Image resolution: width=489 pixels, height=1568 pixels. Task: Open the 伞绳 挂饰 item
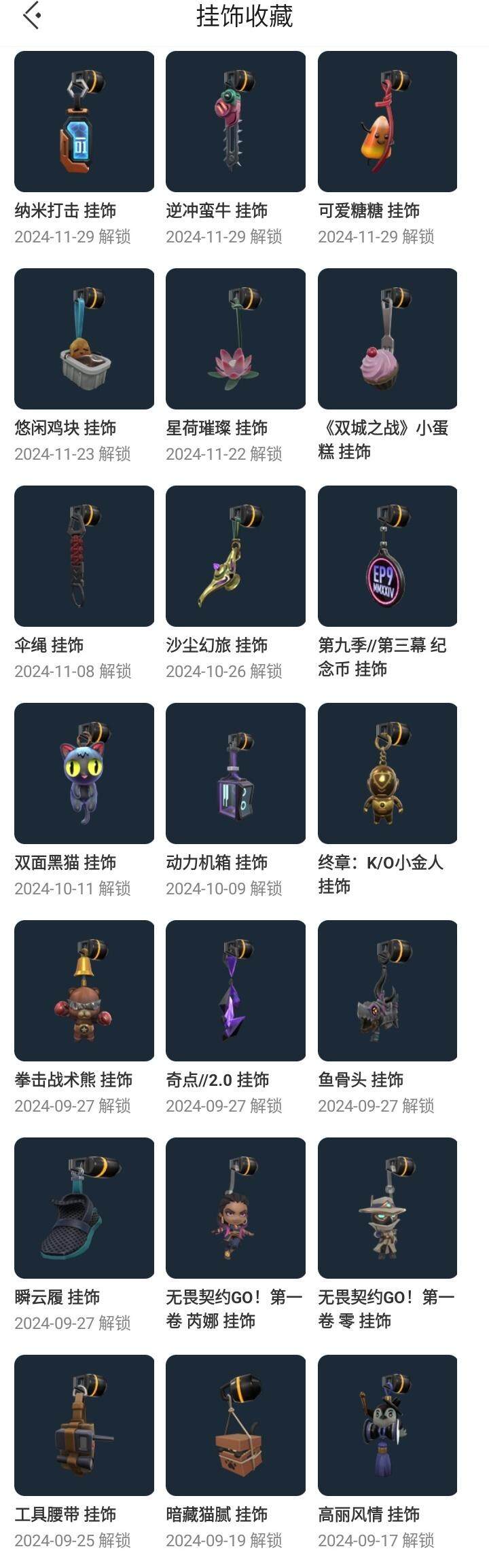pos(84,556)
